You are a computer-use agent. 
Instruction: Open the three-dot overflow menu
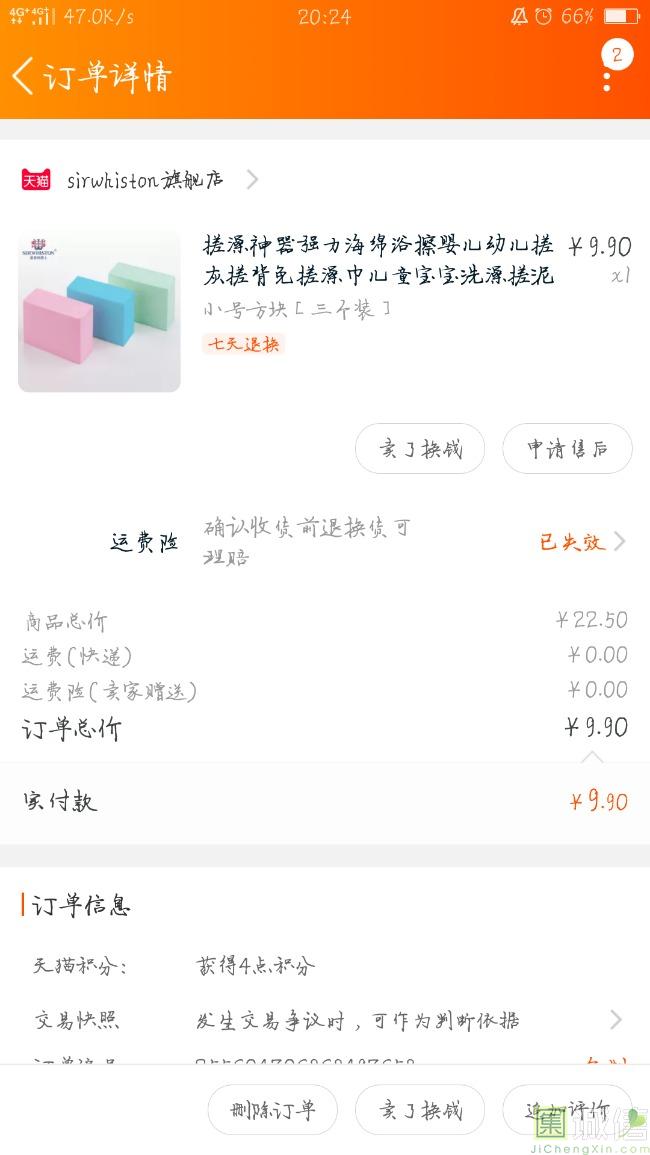coord(607,76)
